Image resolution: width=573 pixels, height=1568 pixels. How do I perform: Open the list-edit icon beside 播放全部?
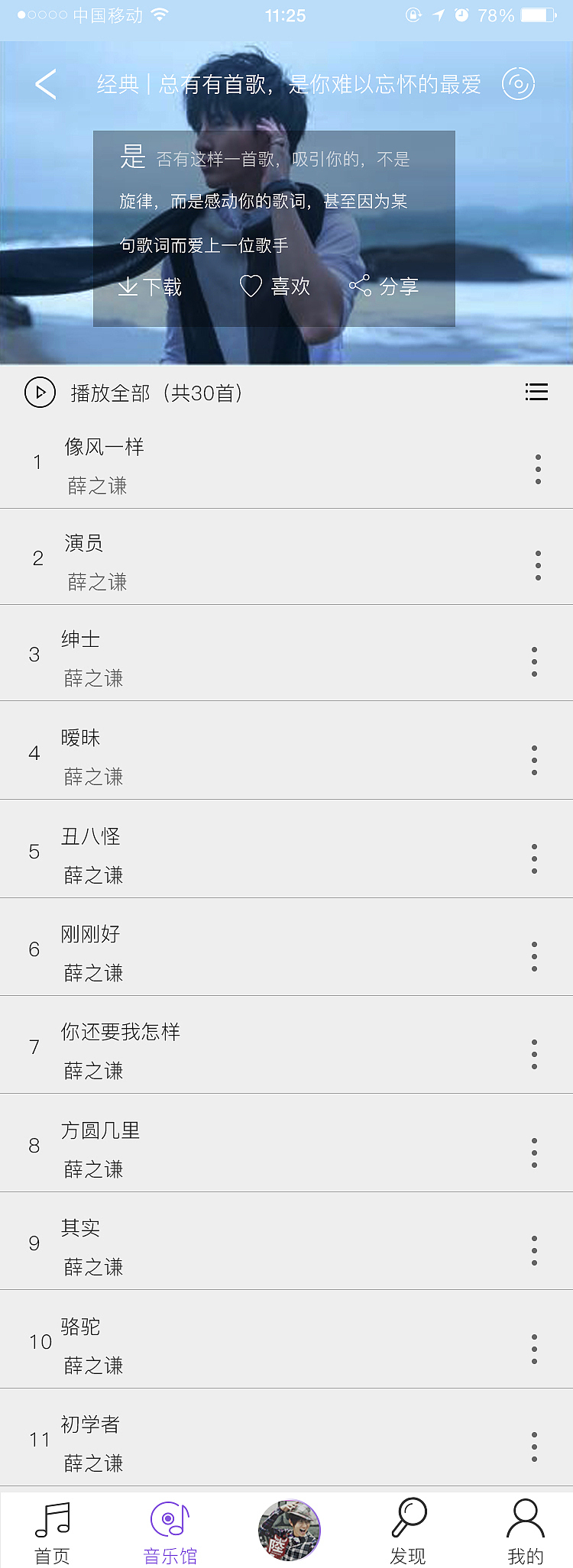point(536,392)
